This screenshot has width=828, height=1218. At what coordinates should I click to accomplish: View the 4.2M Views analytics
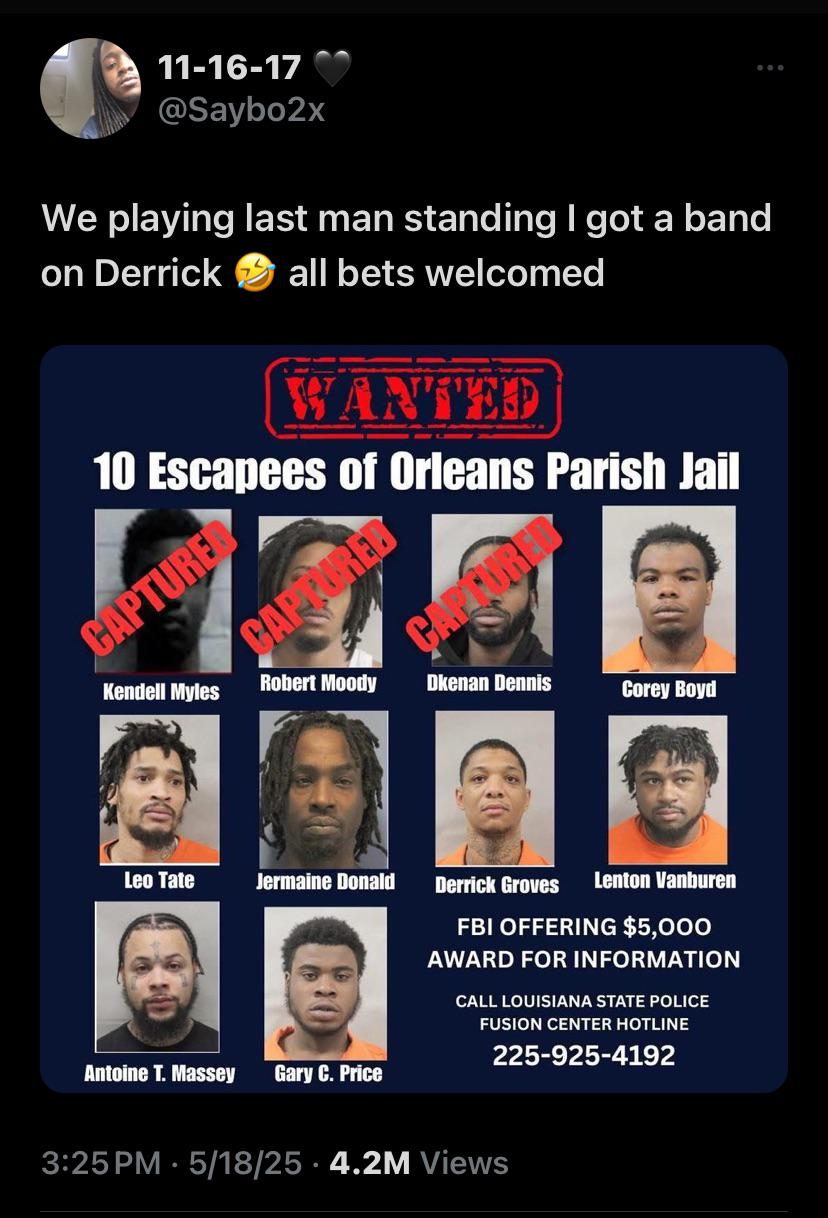point(418,1163)
